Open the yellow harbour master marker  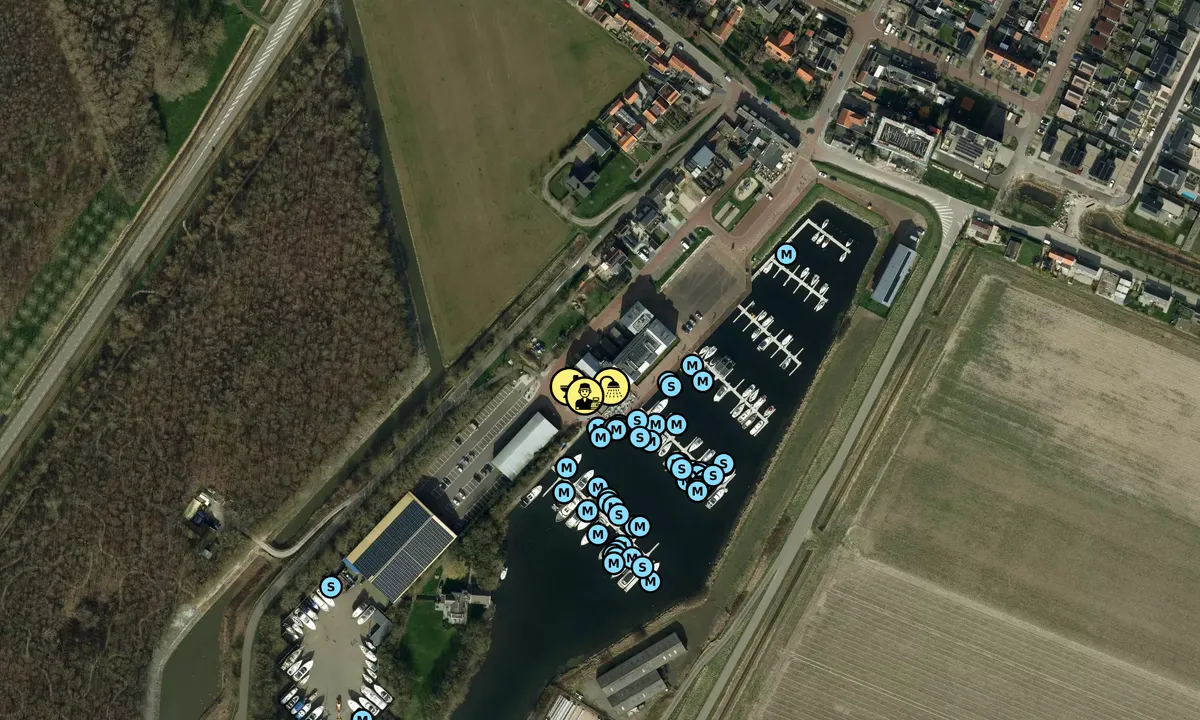(585, 396)
